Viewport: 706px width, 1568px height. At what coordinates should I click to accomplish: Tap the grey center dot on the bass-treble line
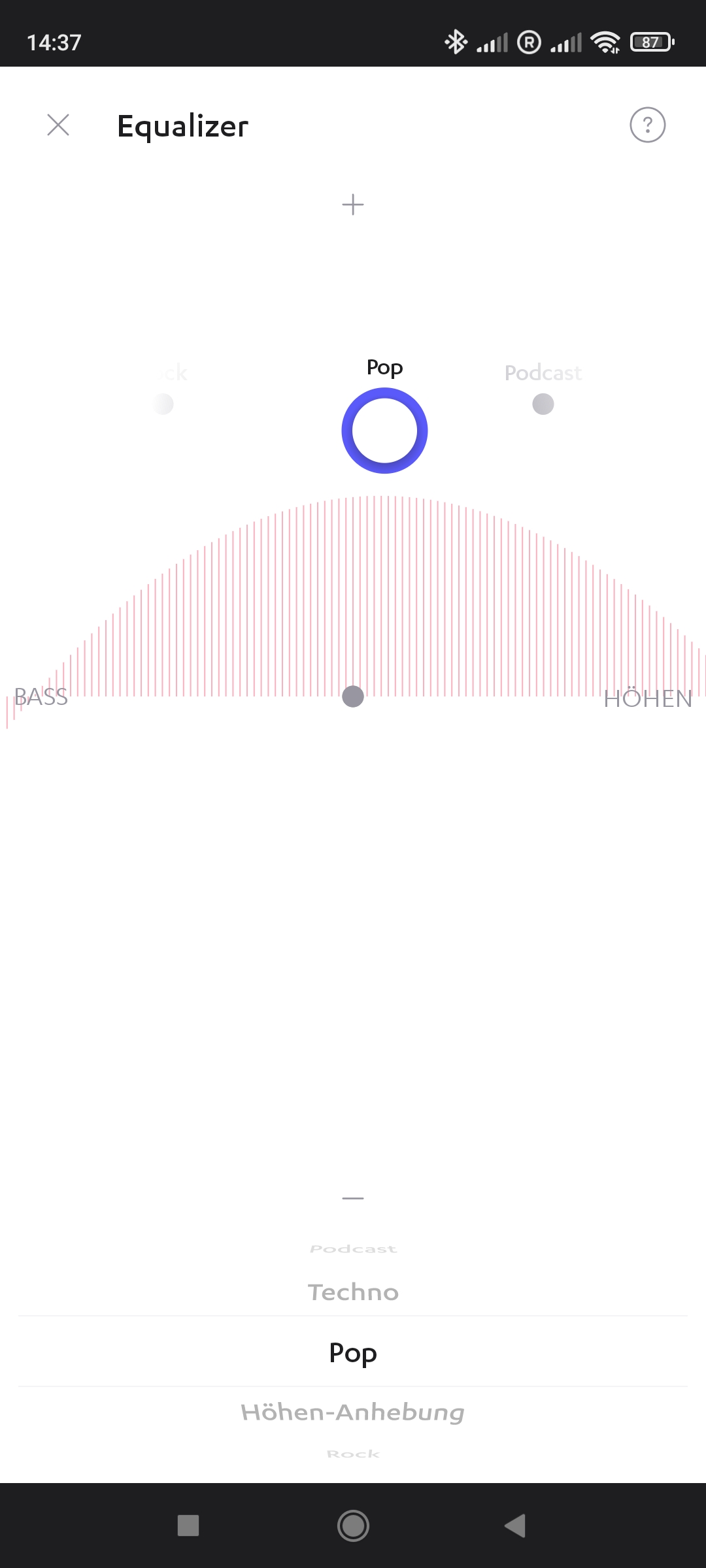point(353,696)
